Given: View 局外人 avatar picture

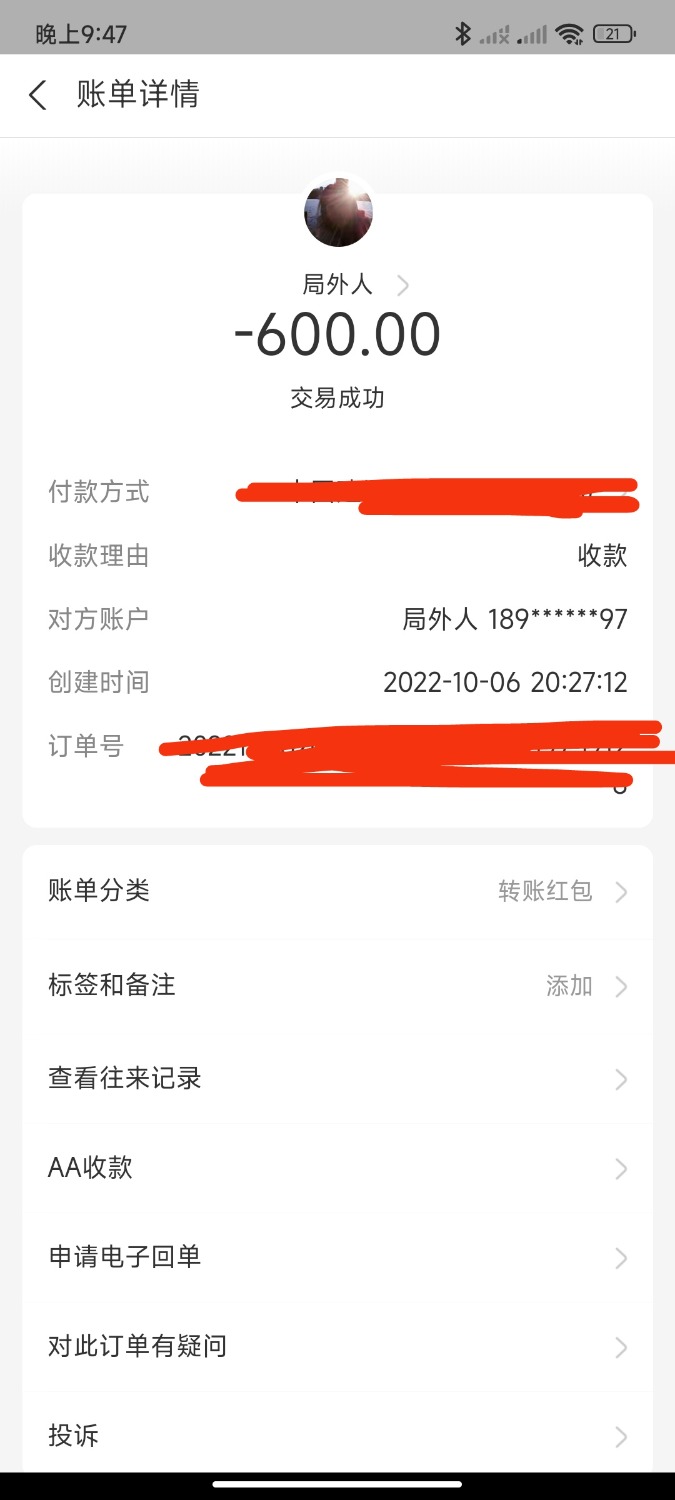Looking at the screenshot, I should (338, 212).
